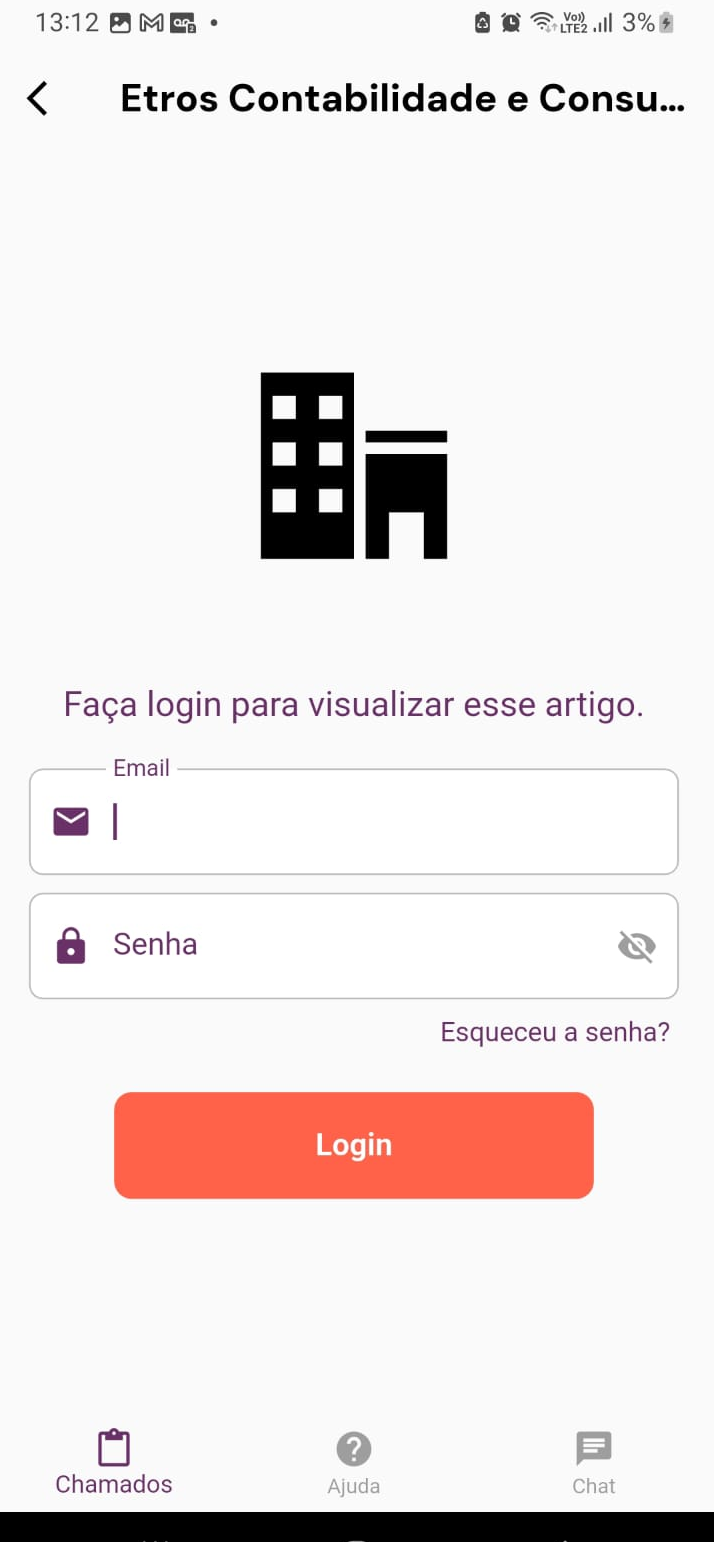714x1542 pixels.
Task: Open the Esqueceu a senha? link
Action: (x=555, y=1032)
